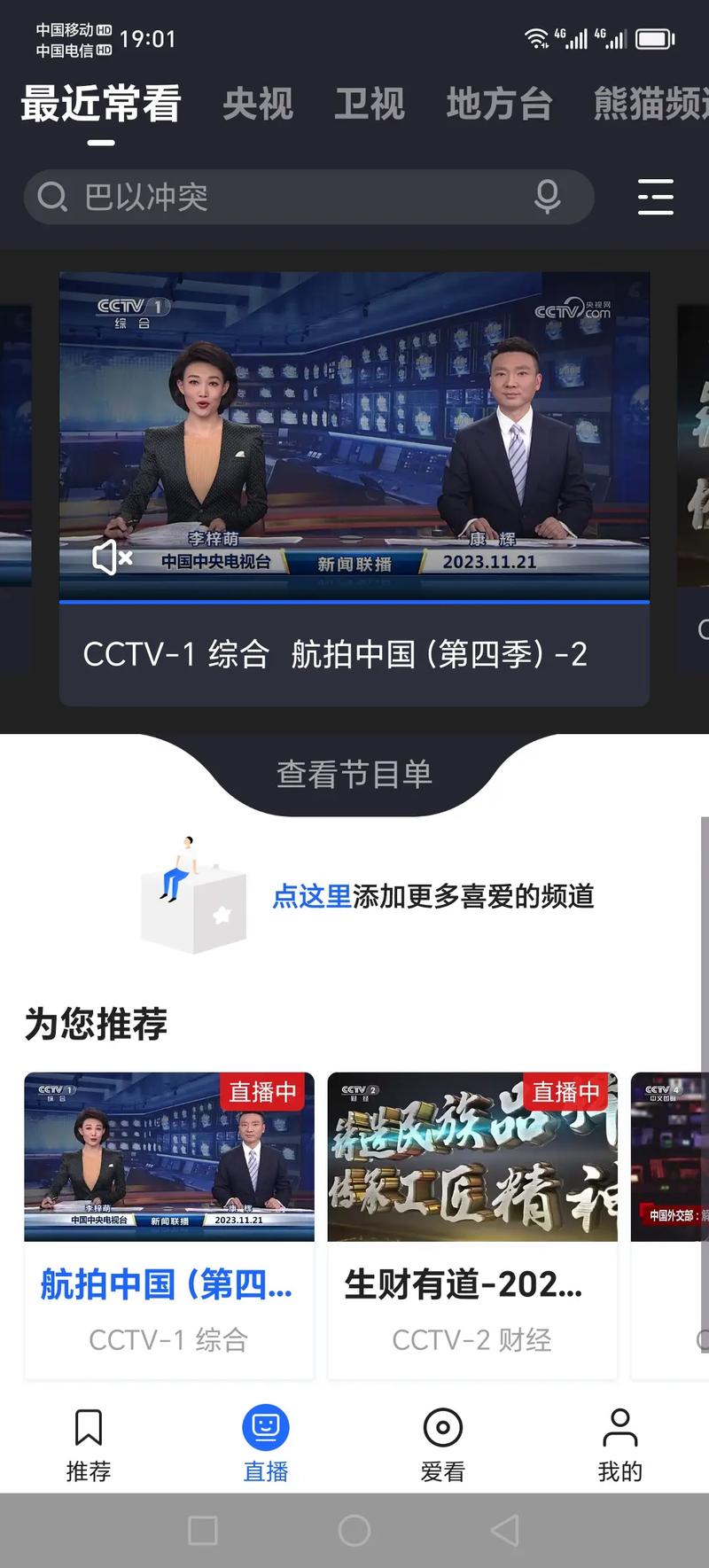The height and width of the screenshot is (1568, 709).
Task: Open the filter icon beside the search bar
Action: (x=656, y=197)
